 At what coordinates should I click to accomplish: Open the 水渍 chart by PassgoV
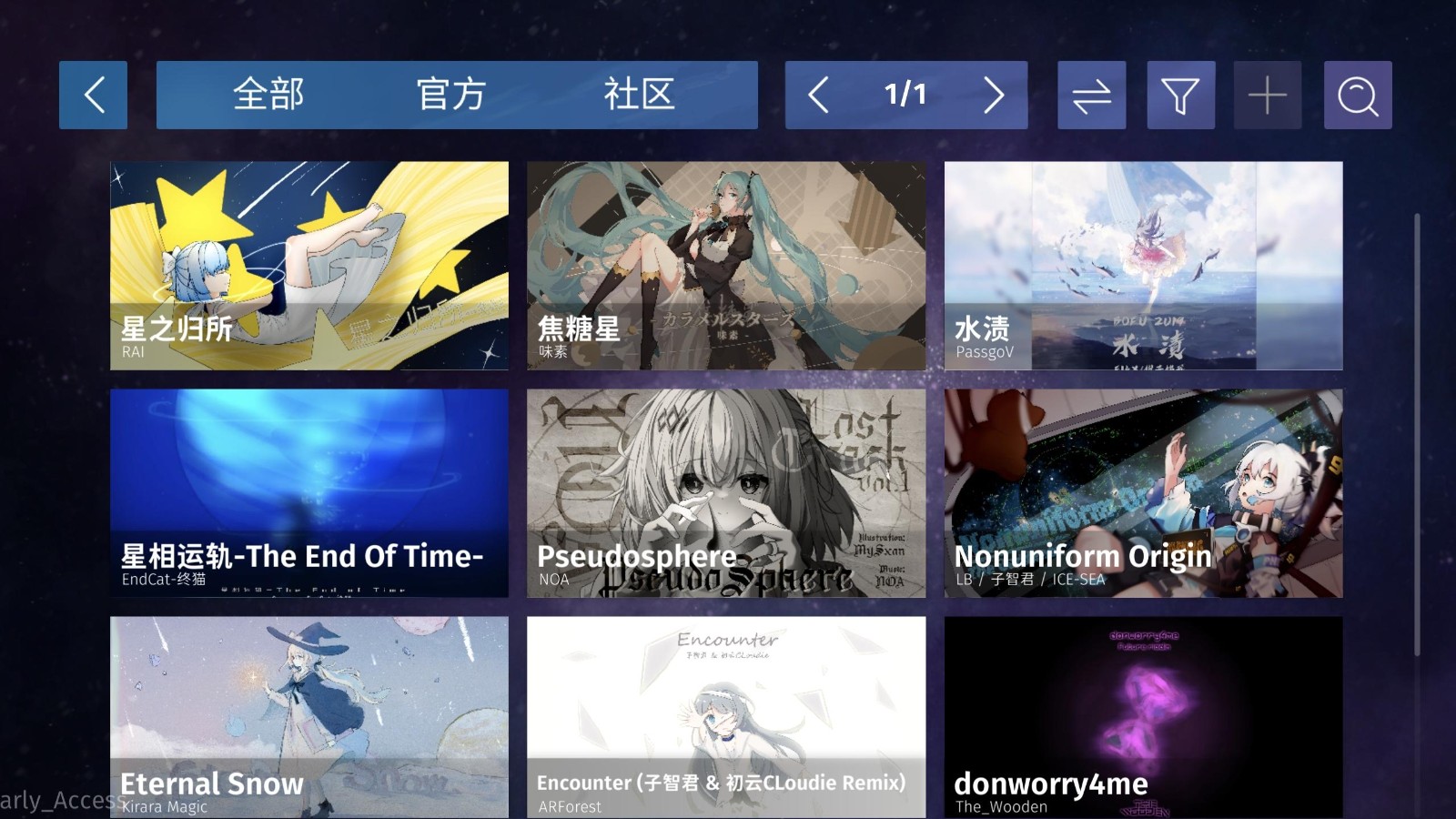point(1143,266)
